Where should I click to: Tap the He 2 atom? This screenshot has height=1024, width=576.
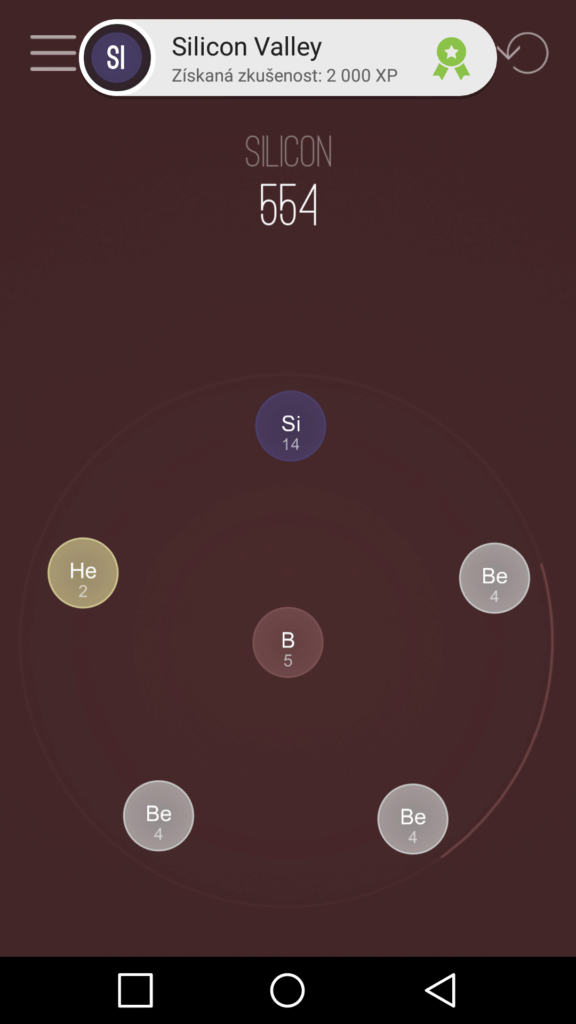pos(83,573)
